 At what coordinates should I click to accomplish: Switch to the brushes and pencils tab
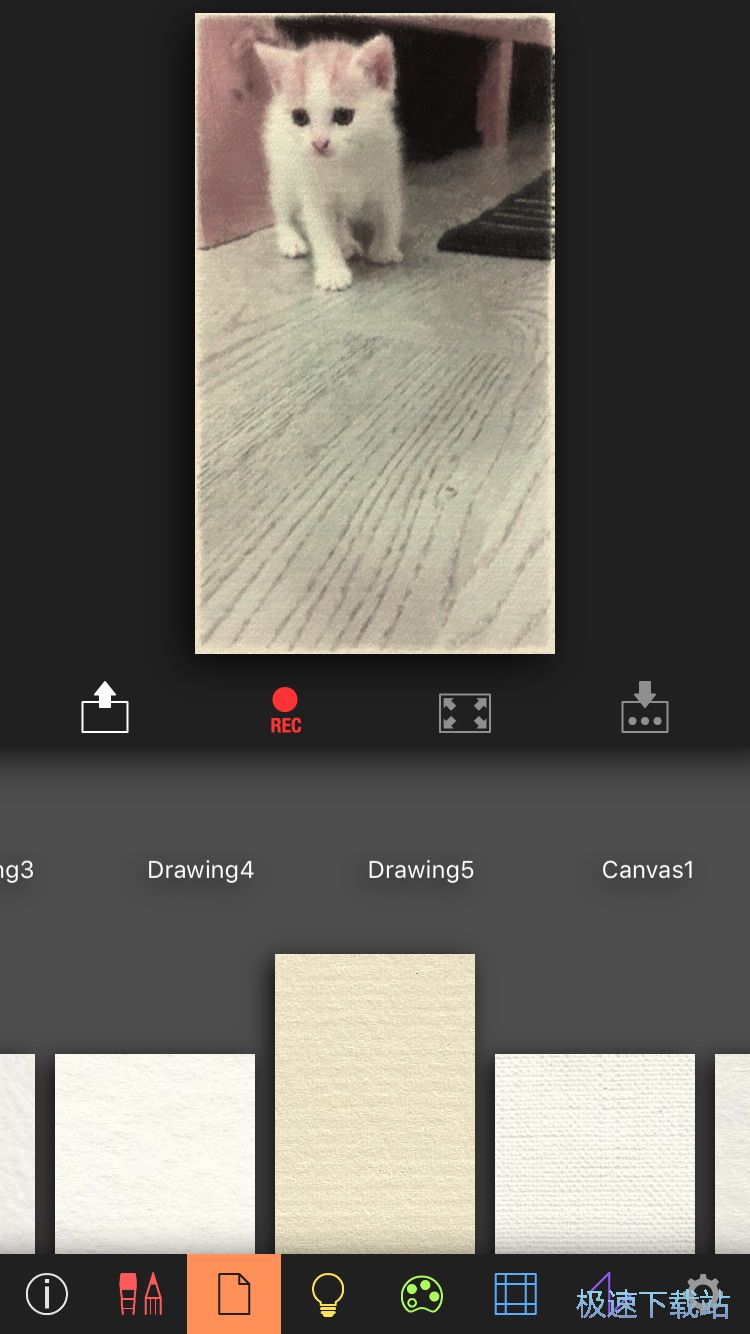coord(140,1294)
